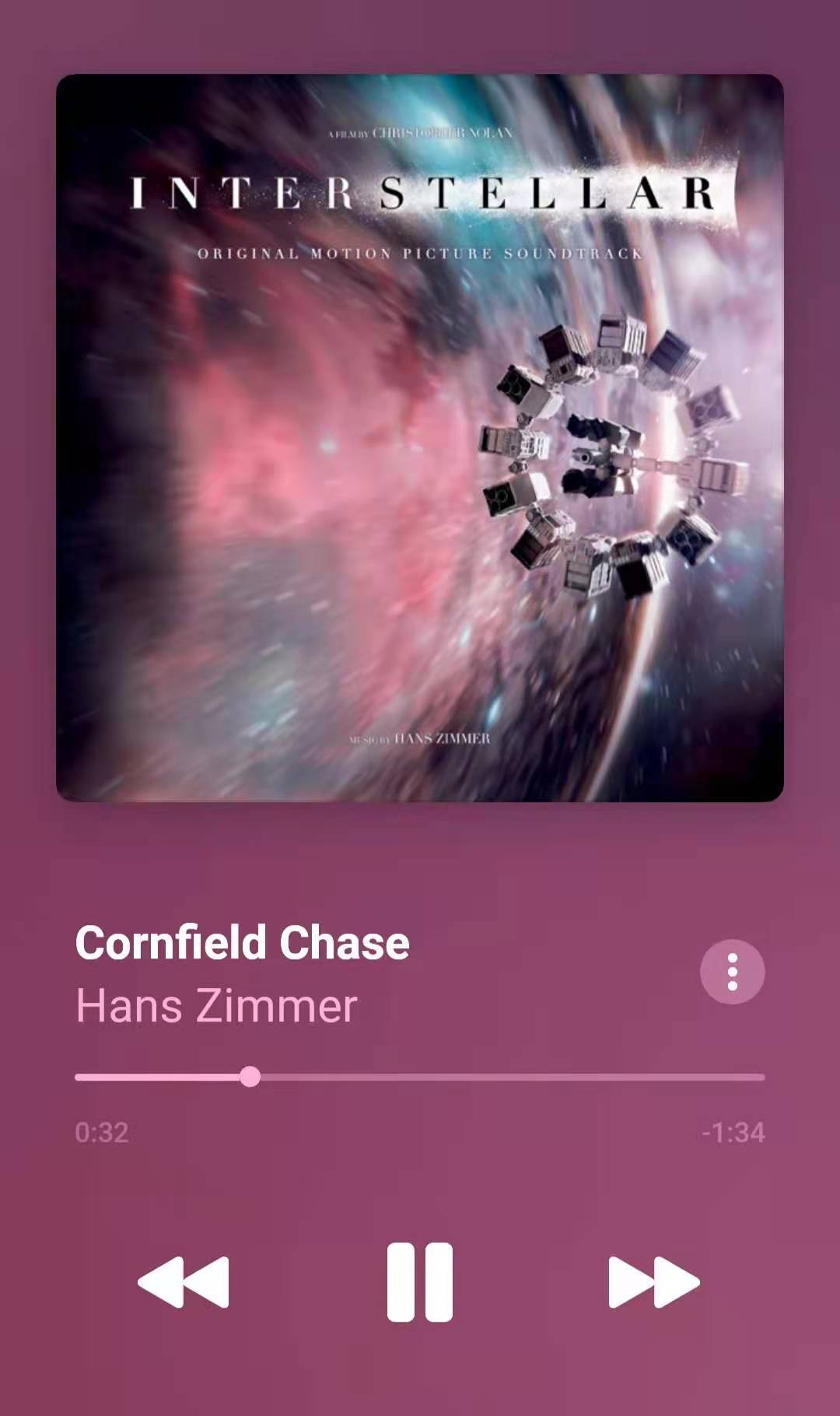Pause the Cornfield Chase track
Screen dimensions: 840x1416
pos(419,1282)
